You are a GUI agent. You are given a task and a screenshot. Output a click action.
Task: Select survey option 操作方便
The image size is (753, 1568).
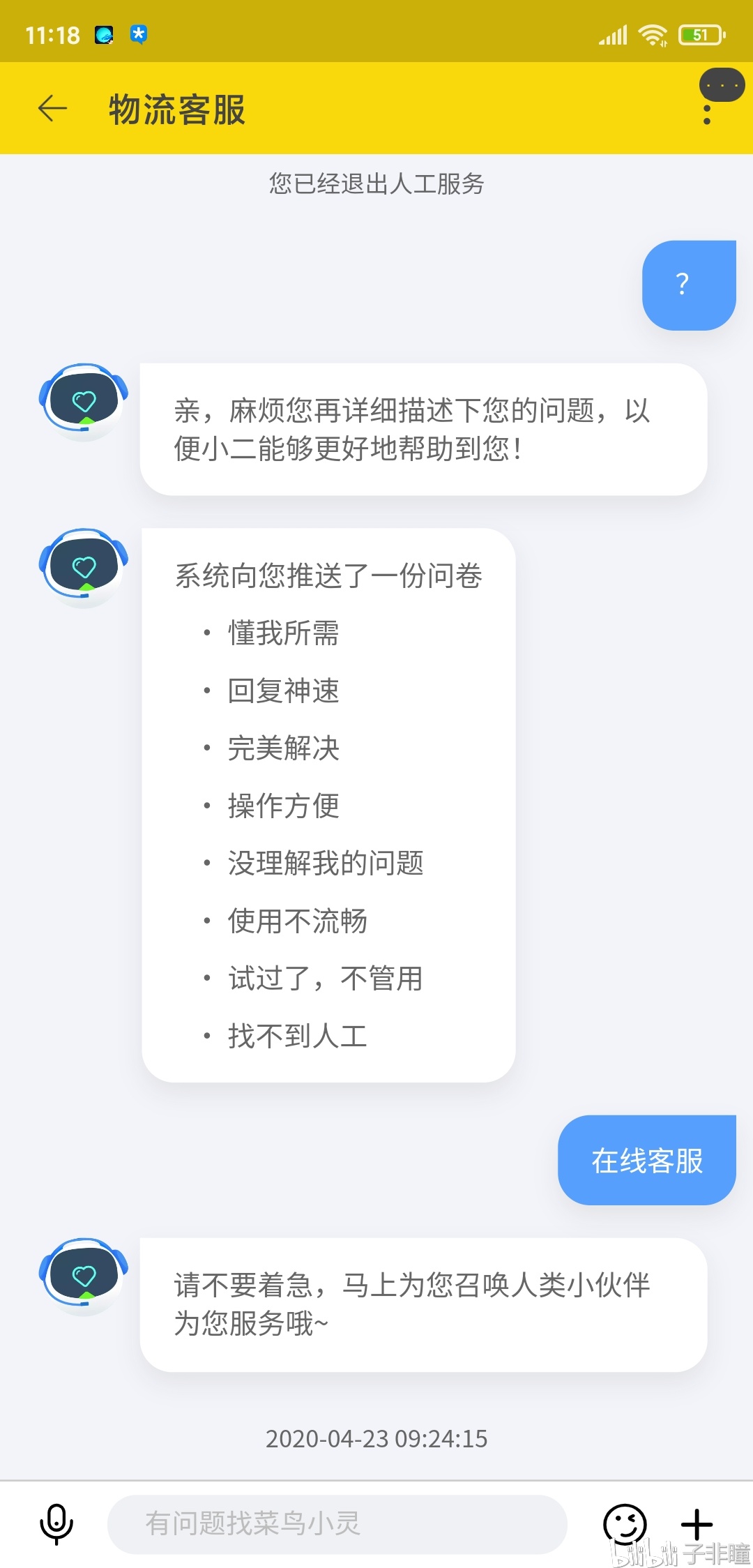coord(283,806)
